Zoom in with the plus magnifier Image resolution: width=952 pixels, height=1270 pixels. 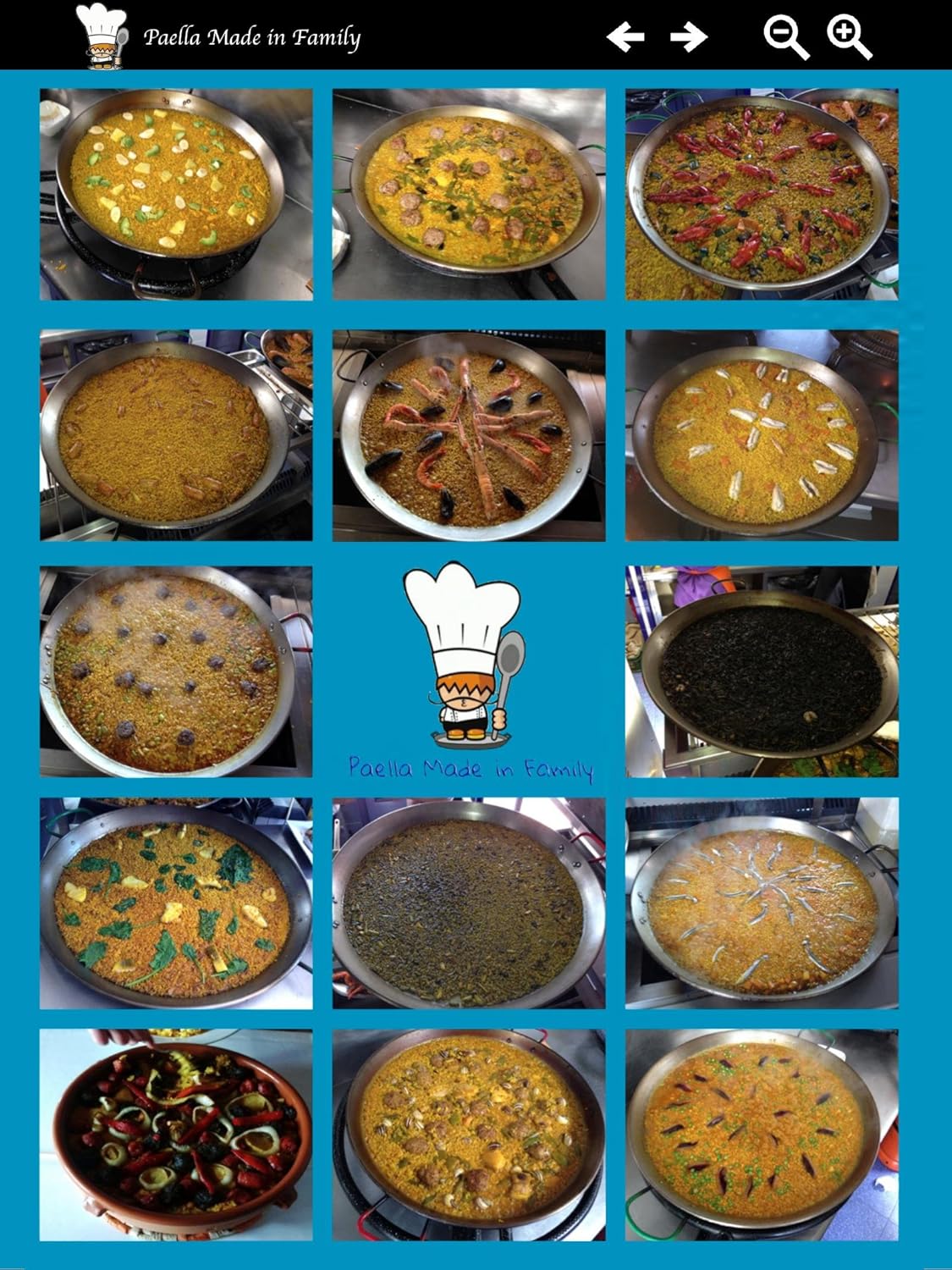(849, 37)
